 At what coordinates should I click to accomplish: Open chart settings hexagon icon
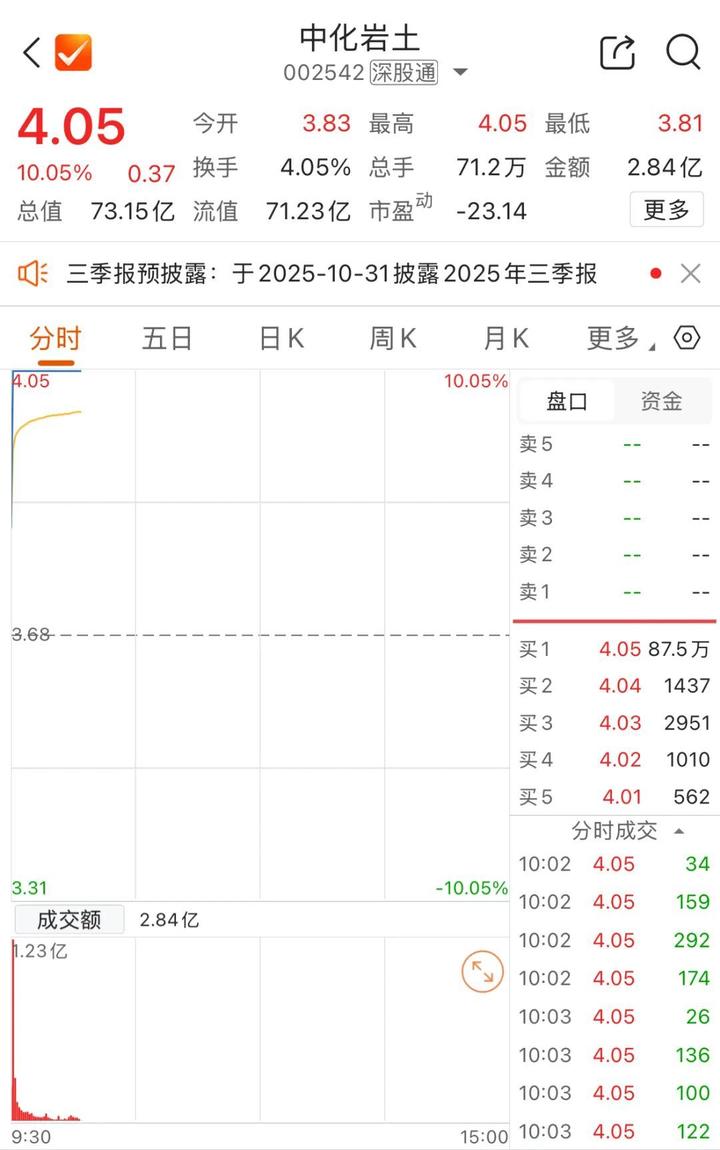(x=687, y=338)
